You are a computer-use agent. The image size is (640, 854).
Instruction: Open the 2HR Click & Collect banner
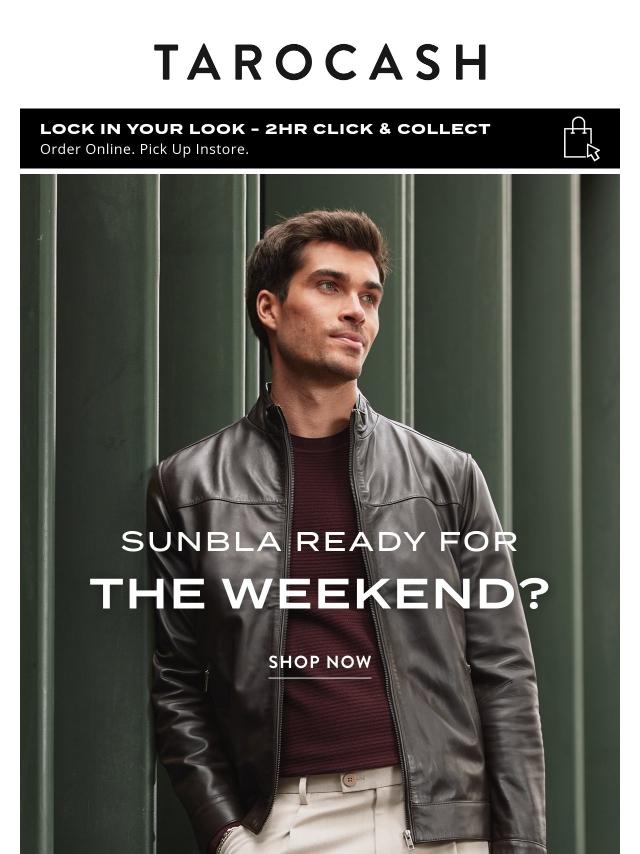coord(320,138)
